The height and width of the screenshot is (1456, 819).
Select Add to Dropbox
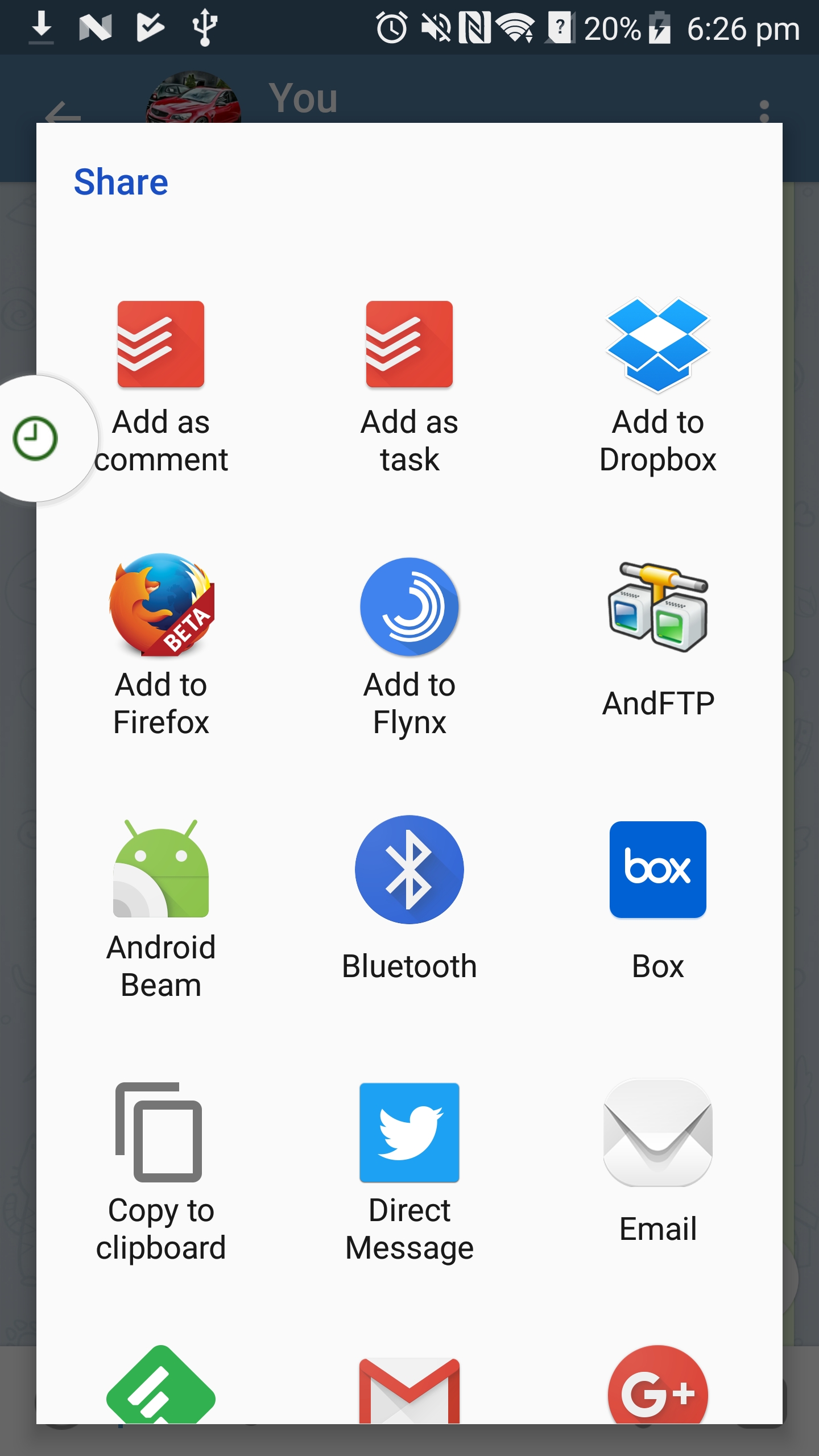click(x=658, y=387)
